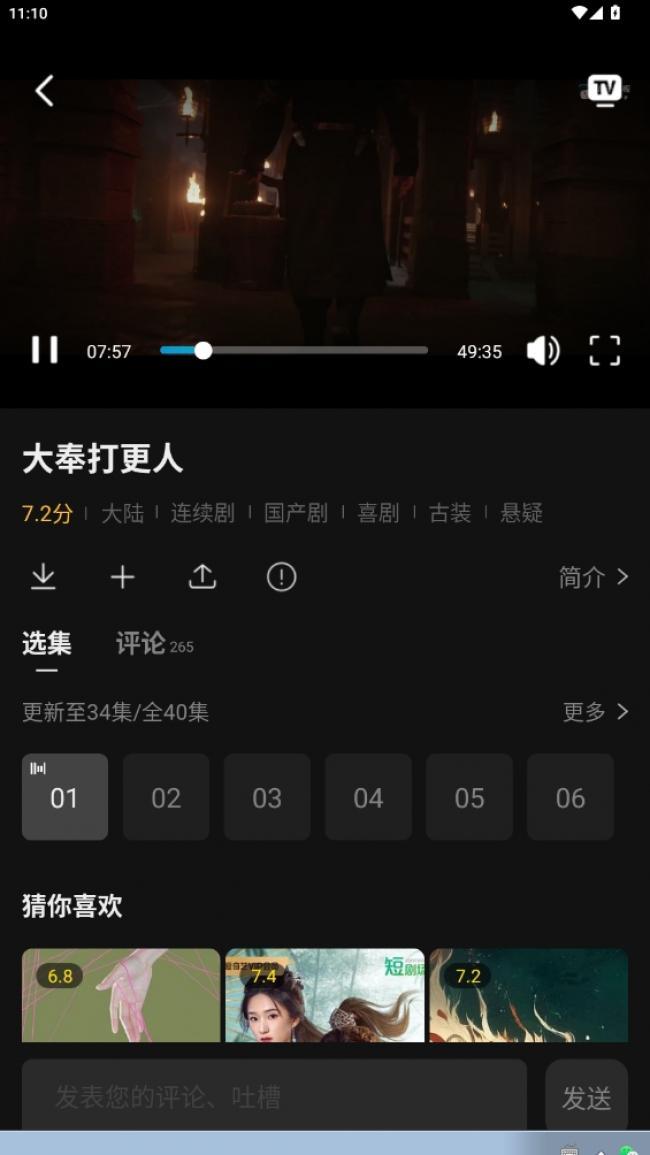Open the 简介 introduction
This screenshot has height=1155, width=650.
(593, 577)
